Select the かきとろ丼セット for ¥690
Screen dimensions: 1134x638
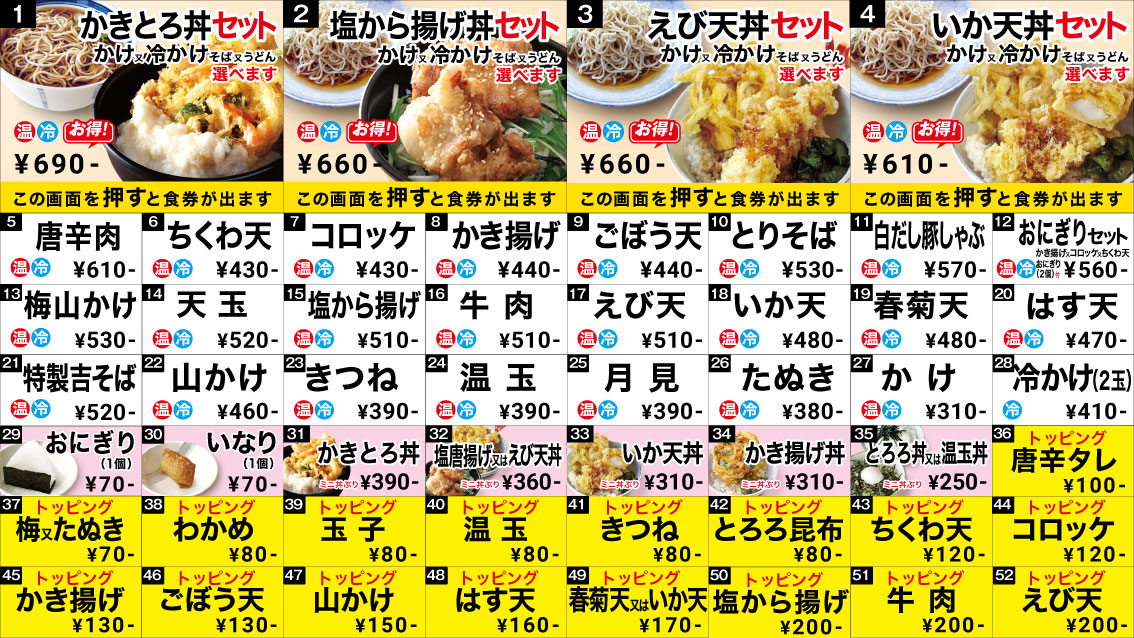[142, 100]
